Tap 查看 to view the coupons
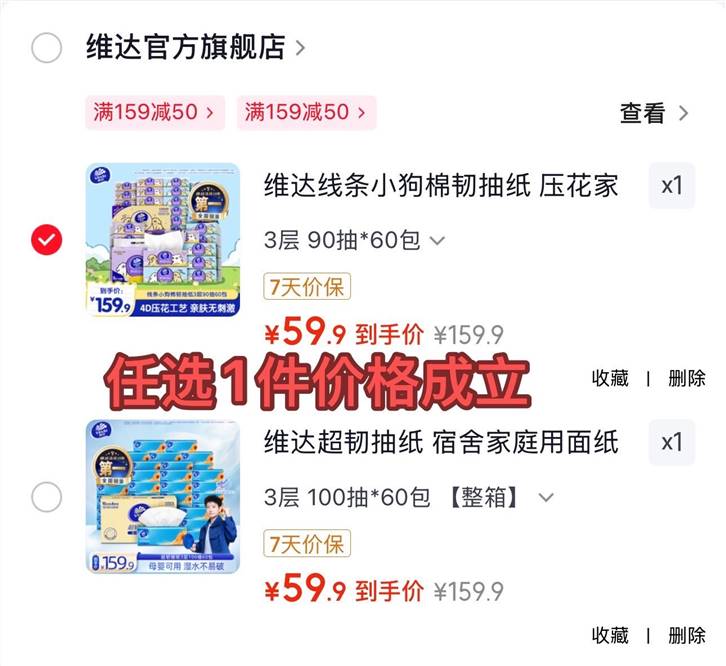Viewport: 726px width, 666px height. point(654,113)
